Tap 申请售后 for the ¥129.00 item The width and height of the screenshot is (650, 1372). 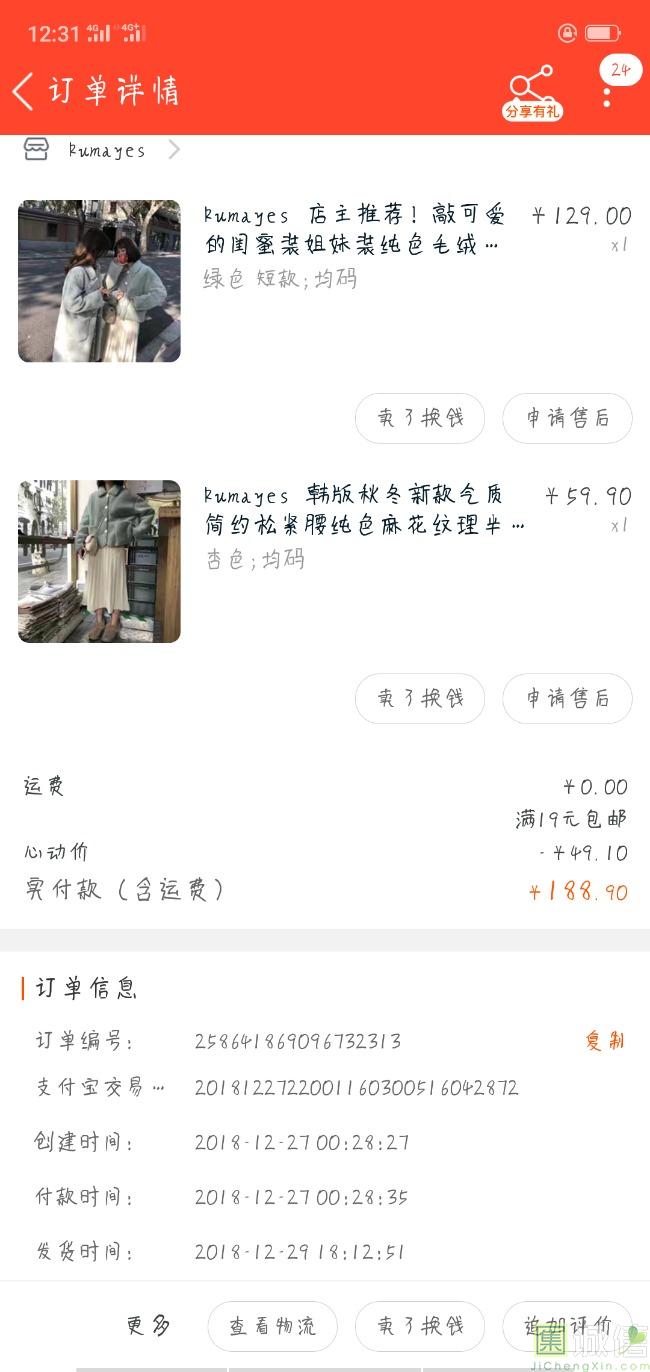pyautogui.click(x=567, y=418)
